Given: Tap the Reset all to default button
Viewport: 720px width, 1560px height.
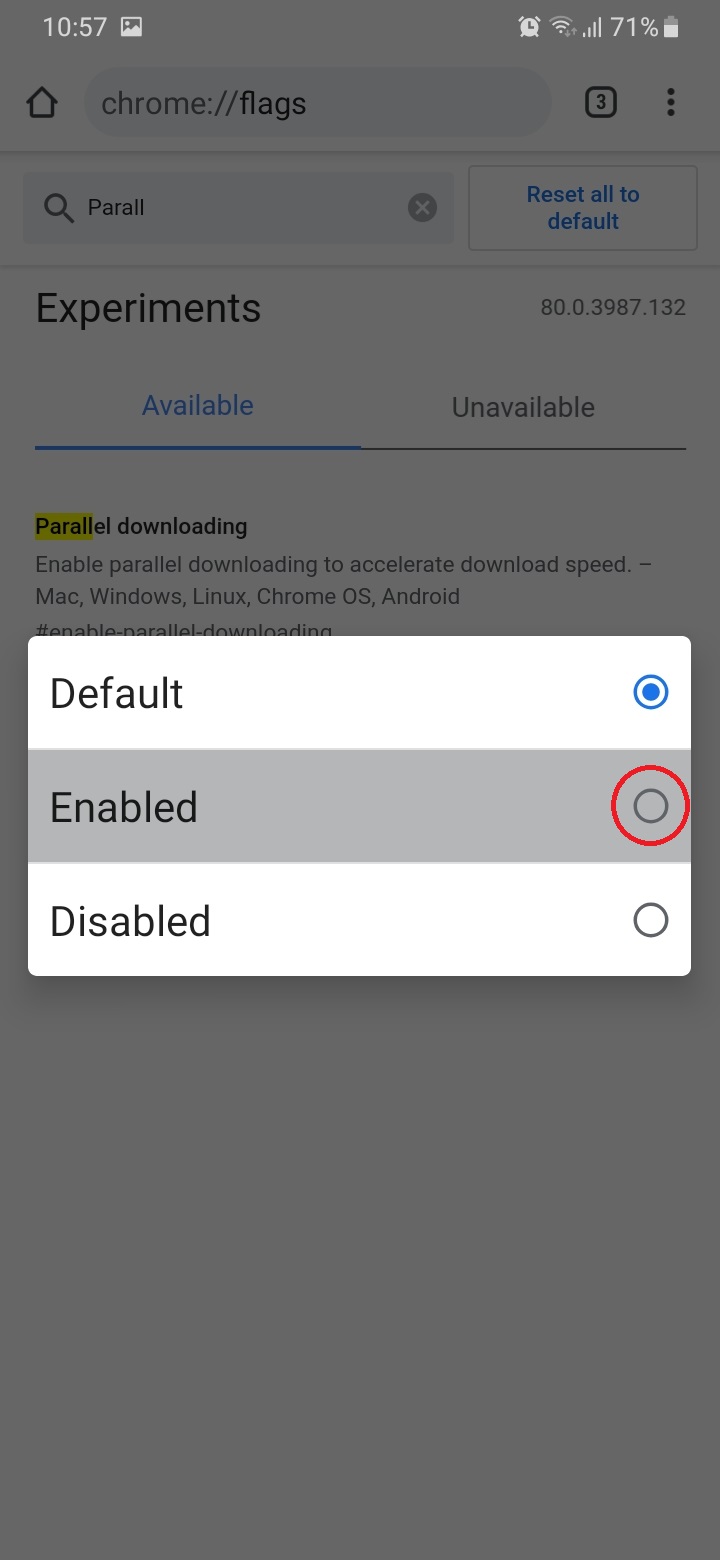Looking at the screenshot, I should (x=583, y=208).
